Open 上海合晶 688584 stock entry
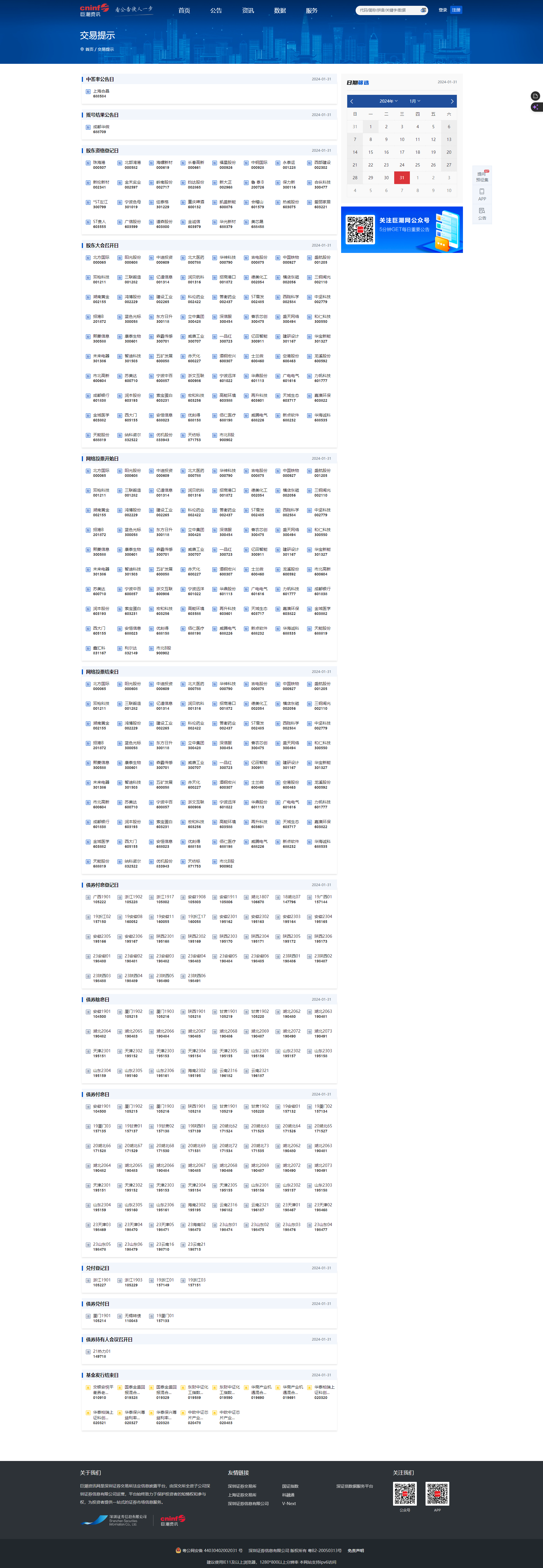Viewport: 543px width, 1568px height. 100,94
